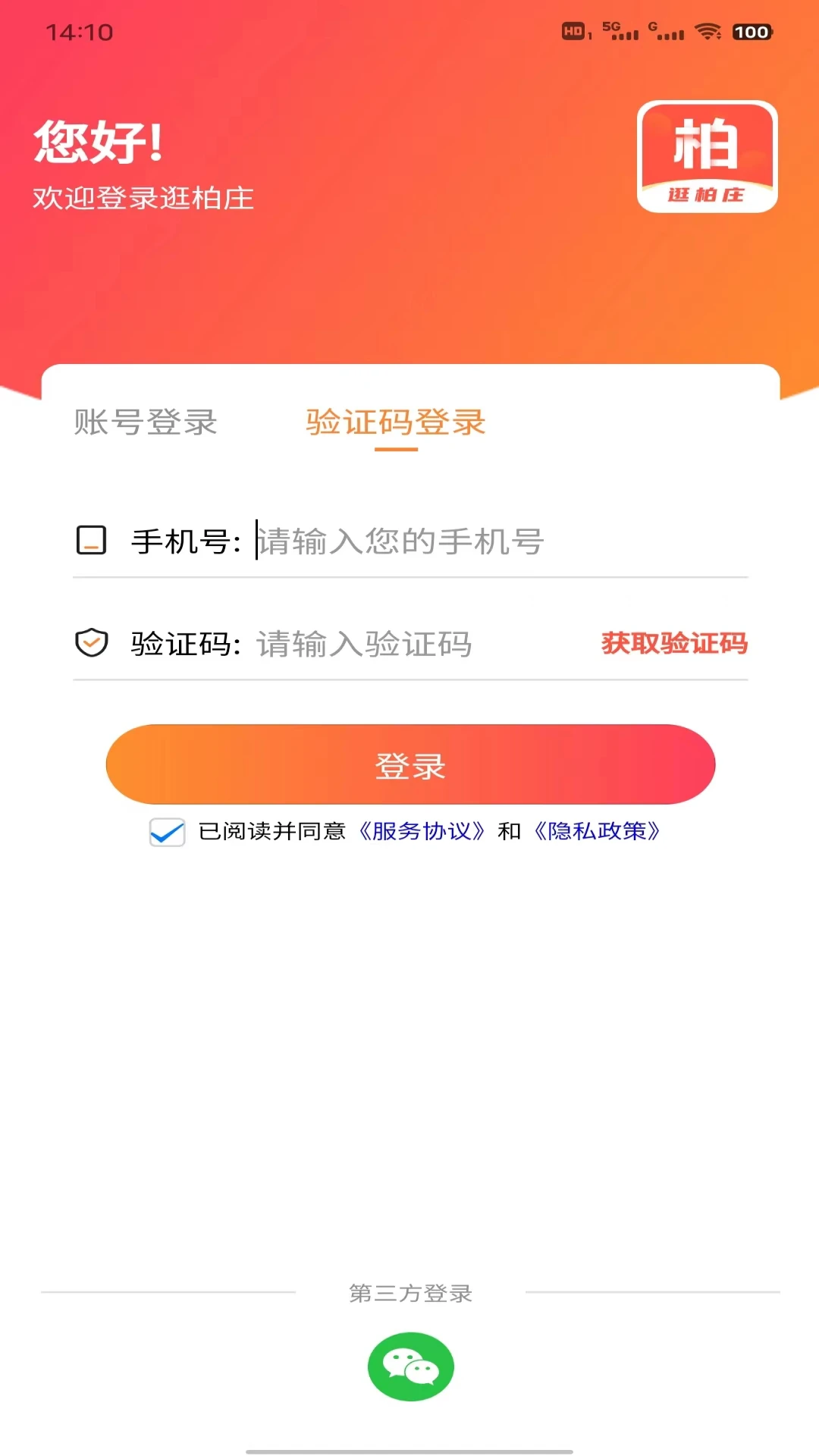The height and width of the screenshot is (1456, 819).
Task: Tap 获取验证码 to request a code
Action: tap(673, 644)
